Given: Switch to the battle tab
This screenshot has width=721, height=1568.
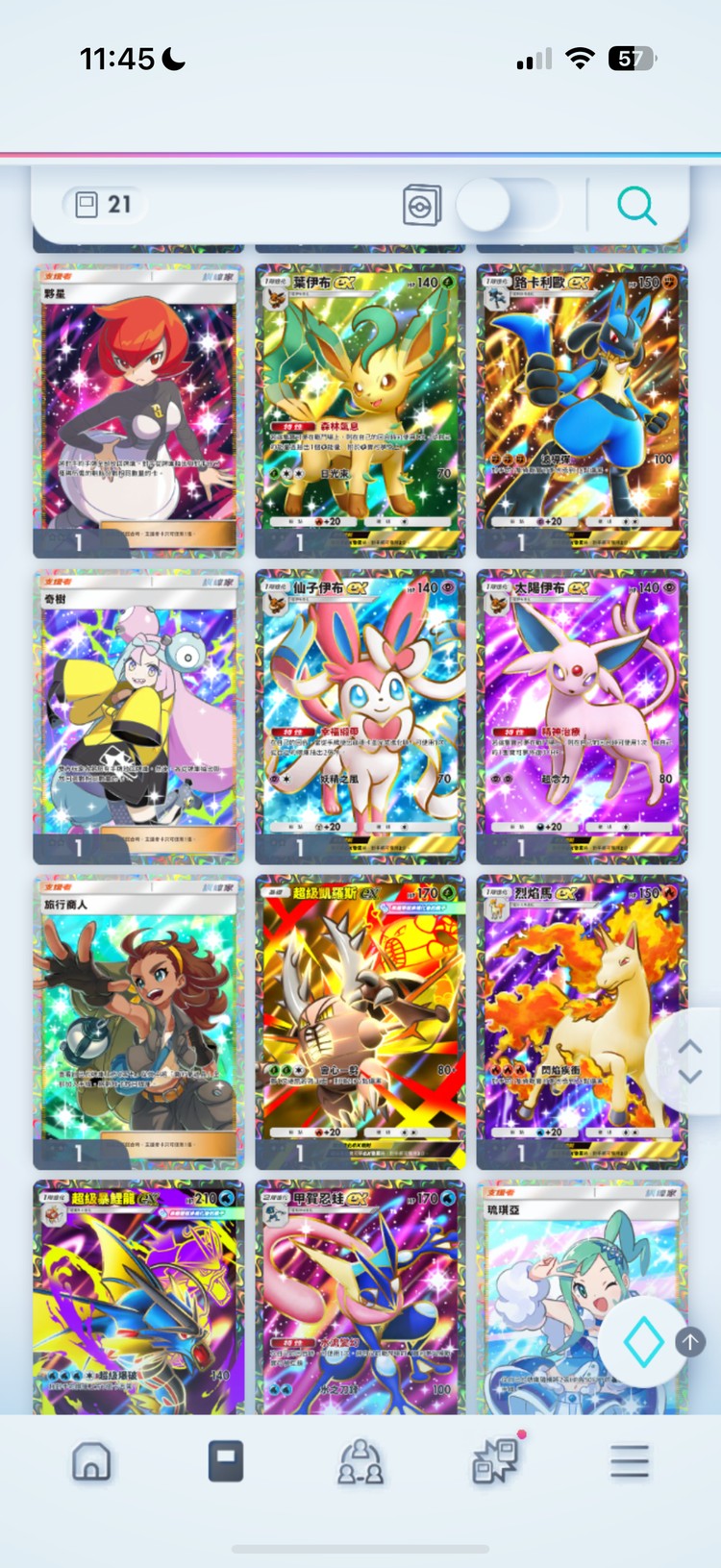Looking at the screenshot, I should point(496,1461).
